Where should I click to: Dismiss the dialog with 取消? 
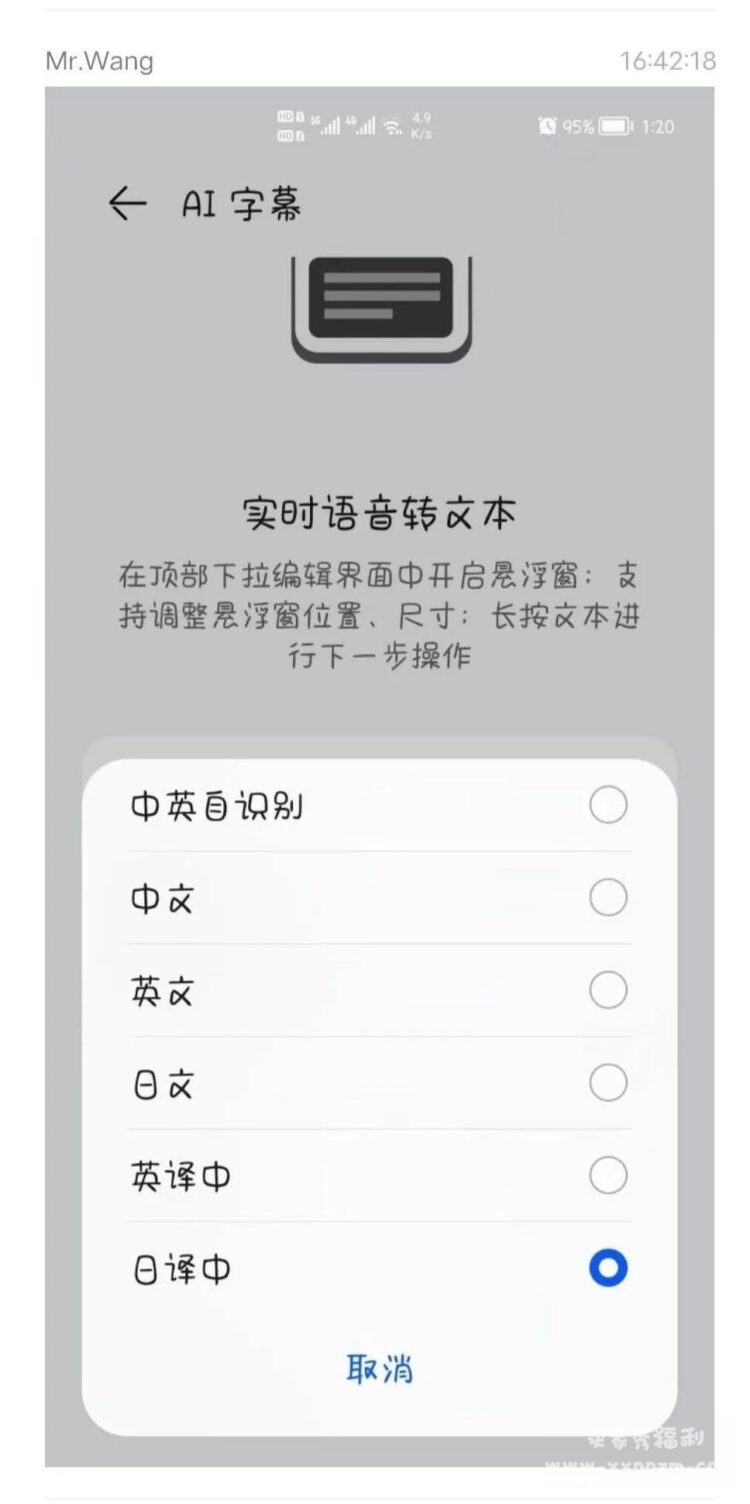pyautogui.click(x=379, y=1368)
